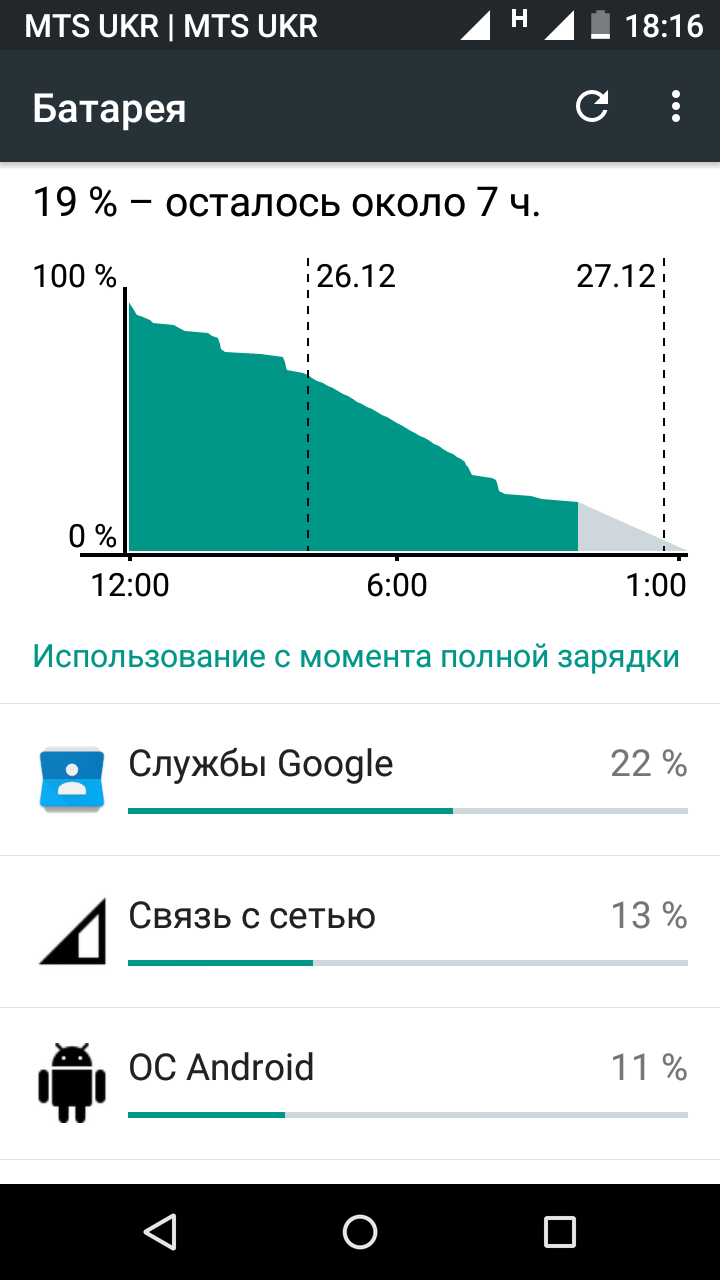Refresh the battery usage data

click(x=592, y=107)
